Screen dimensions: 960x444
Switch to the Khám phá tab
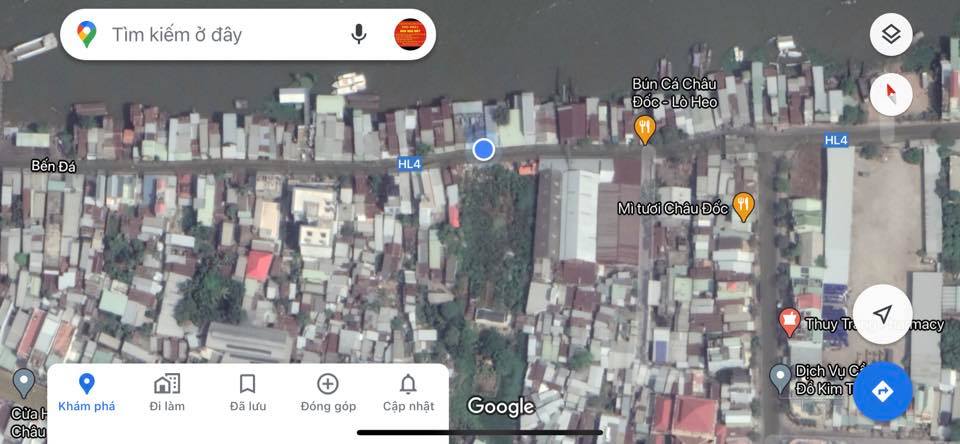(86, 392)
